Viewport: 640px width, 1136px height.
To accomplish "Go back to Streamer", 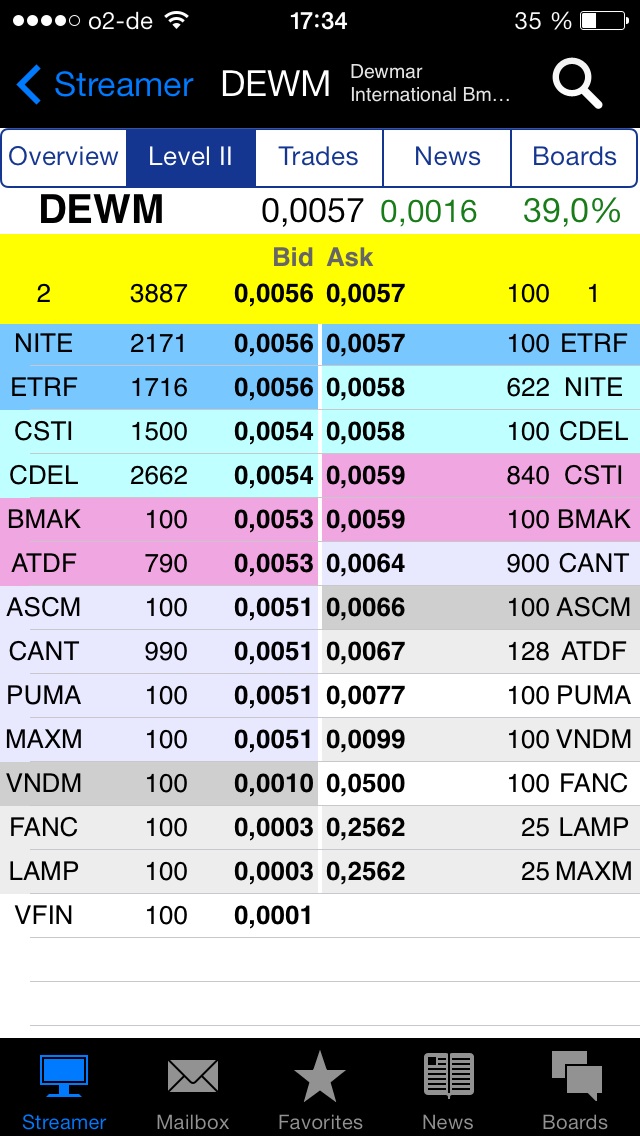I will 105,85.
